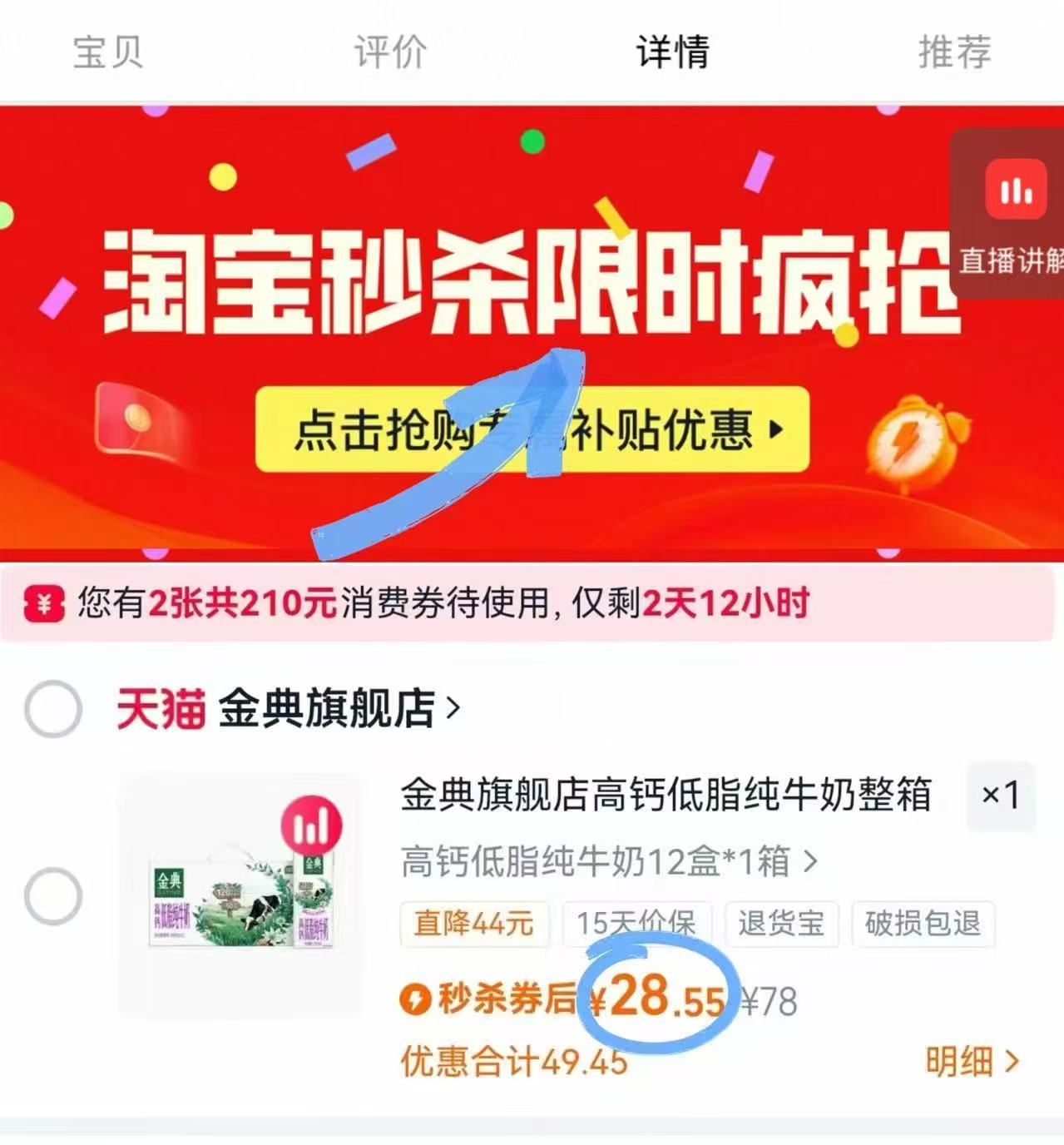This screenshot has width=1064, height=1145.
Task: Click the alarm clock icon in the banner
Action: click(x=913, y=441)
